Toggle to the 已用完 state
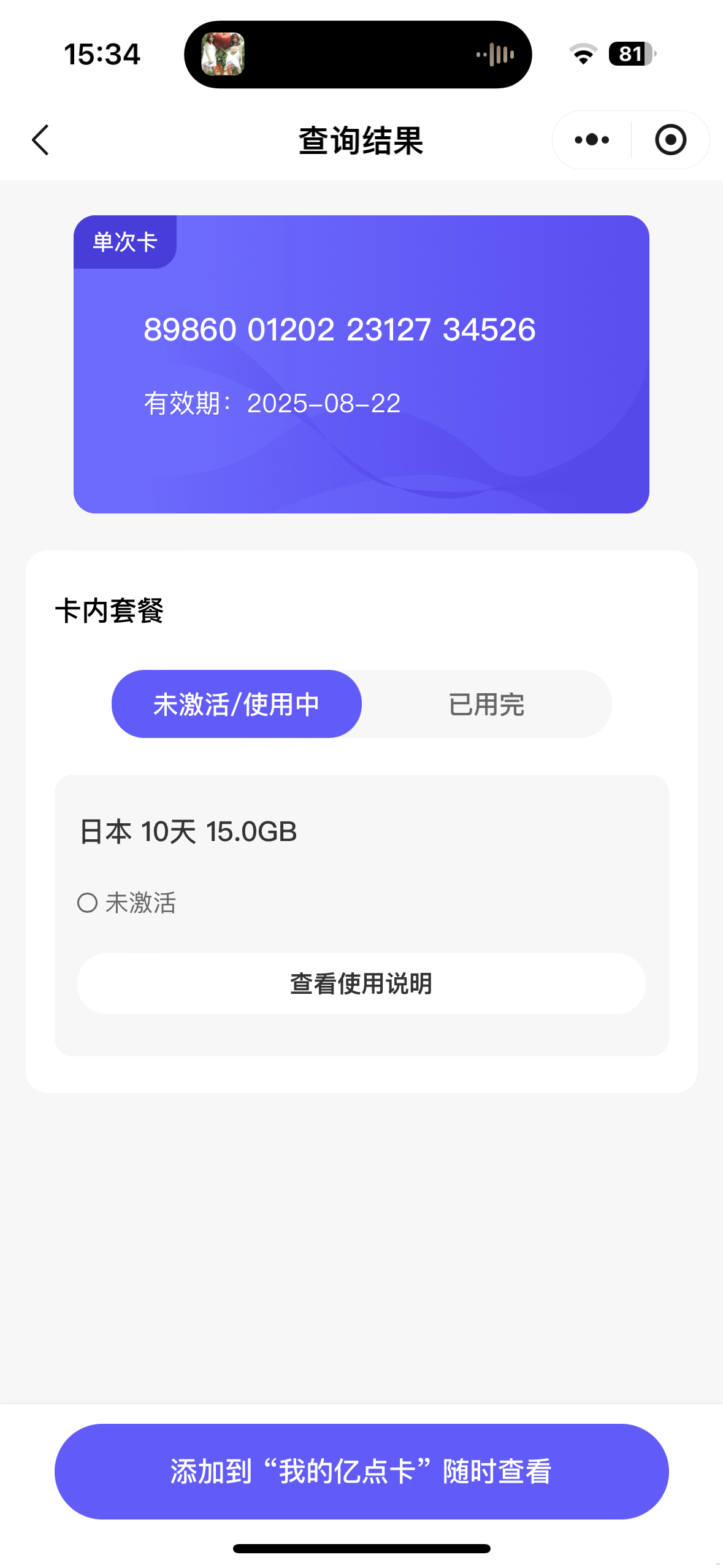723x1568 pixels. tap(487, 704)
